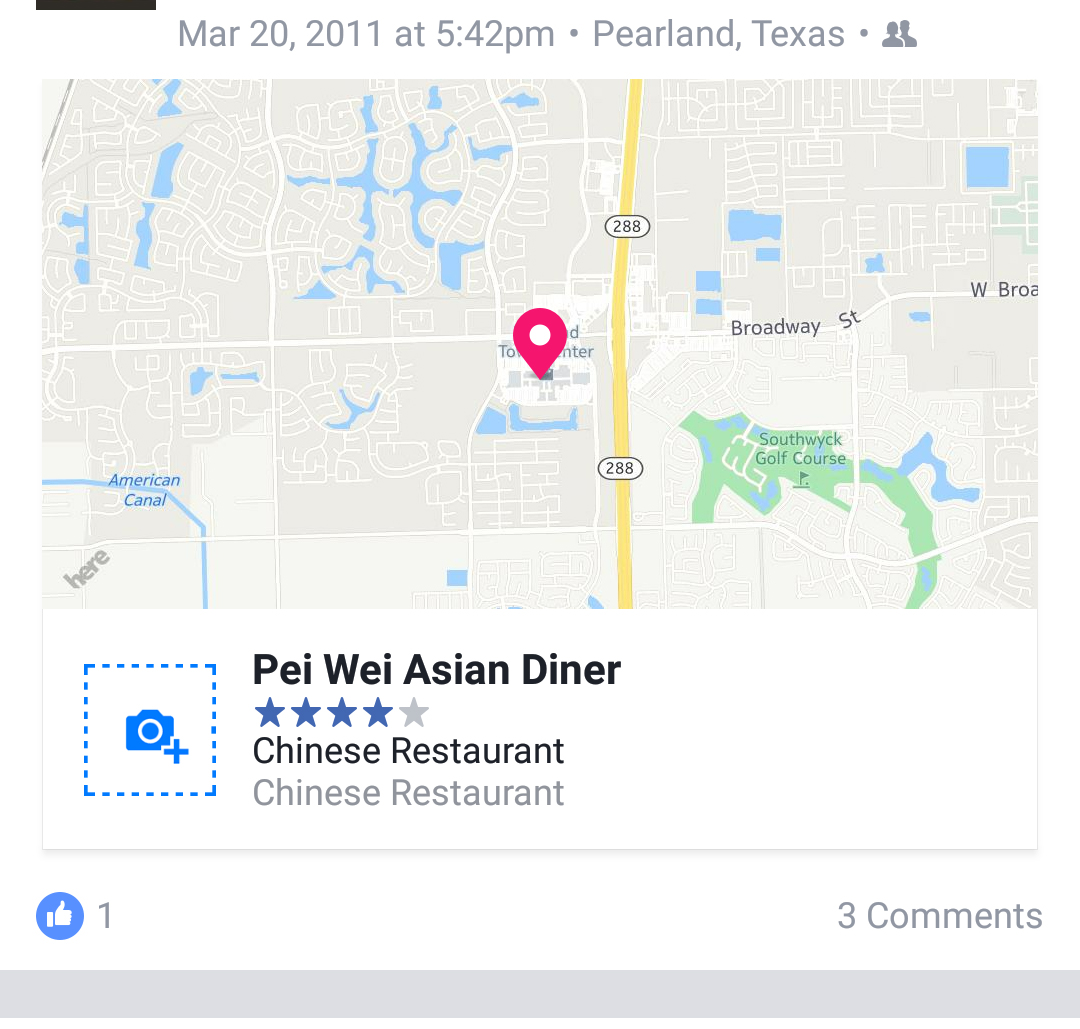Add a photo for Pei Wei Asian Diner

tap(150, 730)
